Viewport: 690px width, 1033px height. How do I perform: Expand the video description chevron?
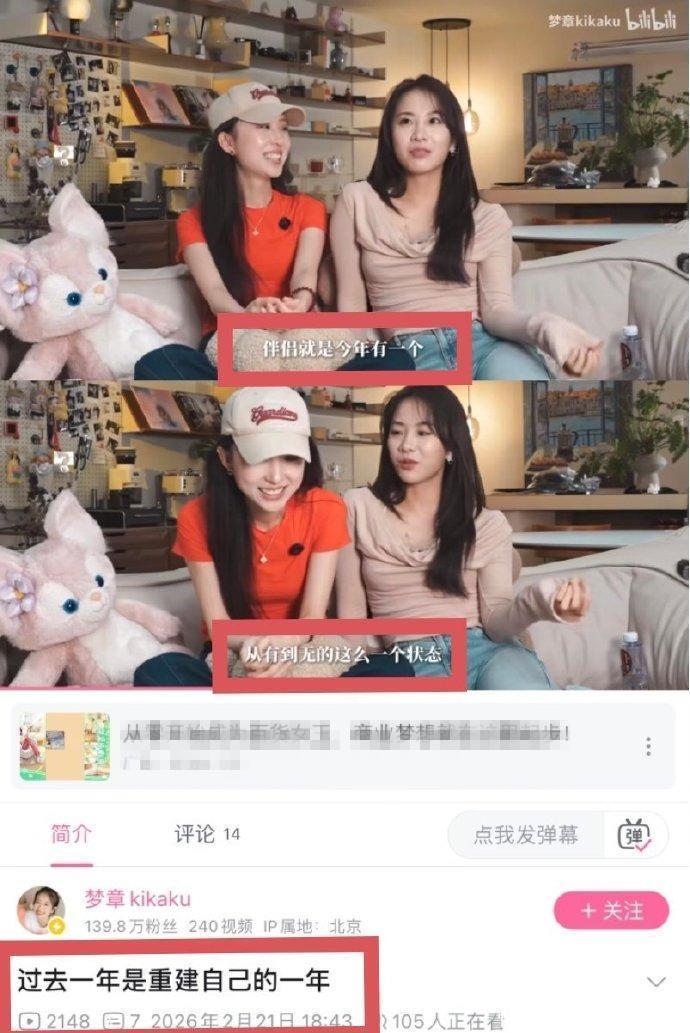click(657, 981)
